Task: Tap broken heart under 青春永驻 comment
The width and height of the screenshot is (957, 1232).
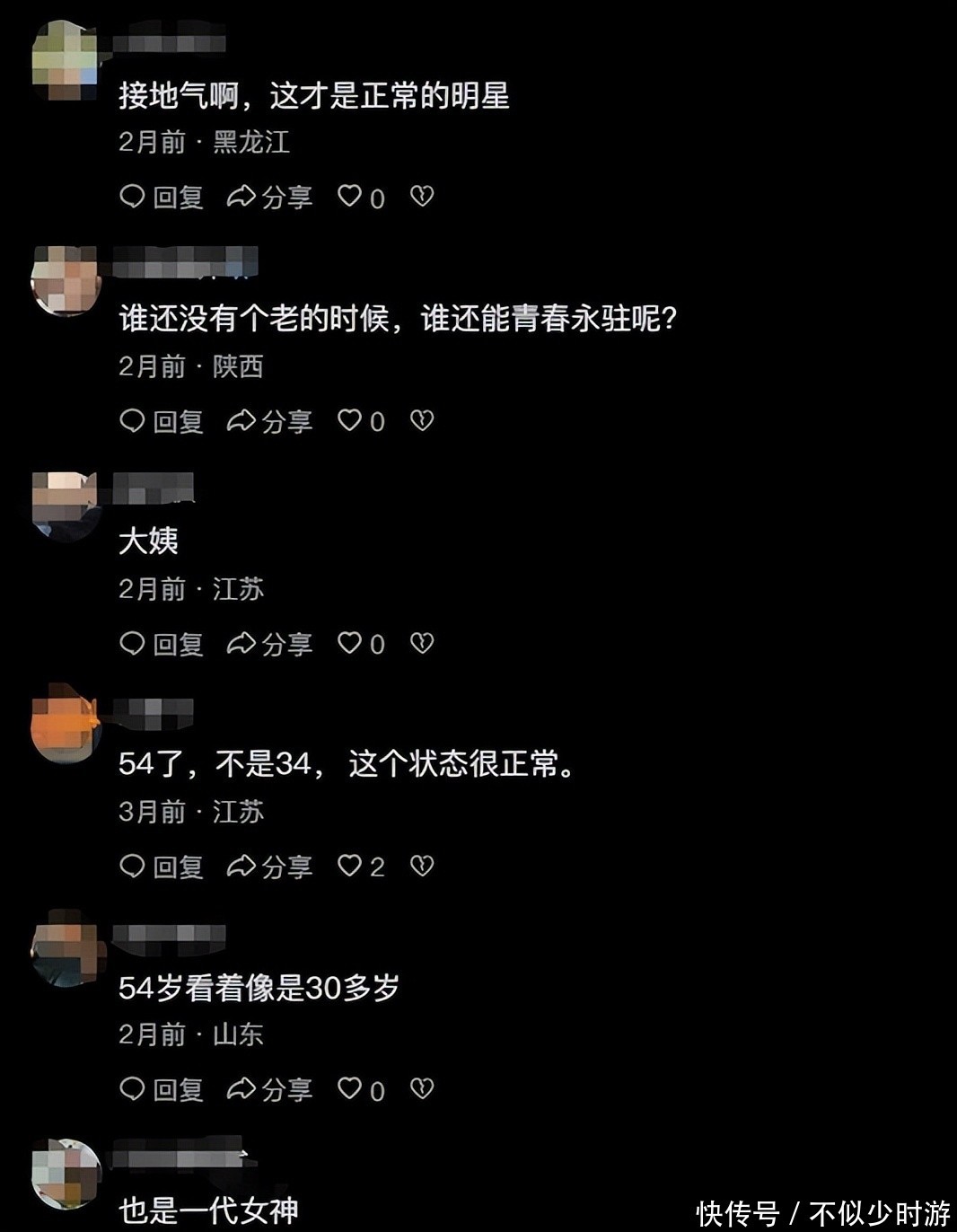Action: coord(422,419)
